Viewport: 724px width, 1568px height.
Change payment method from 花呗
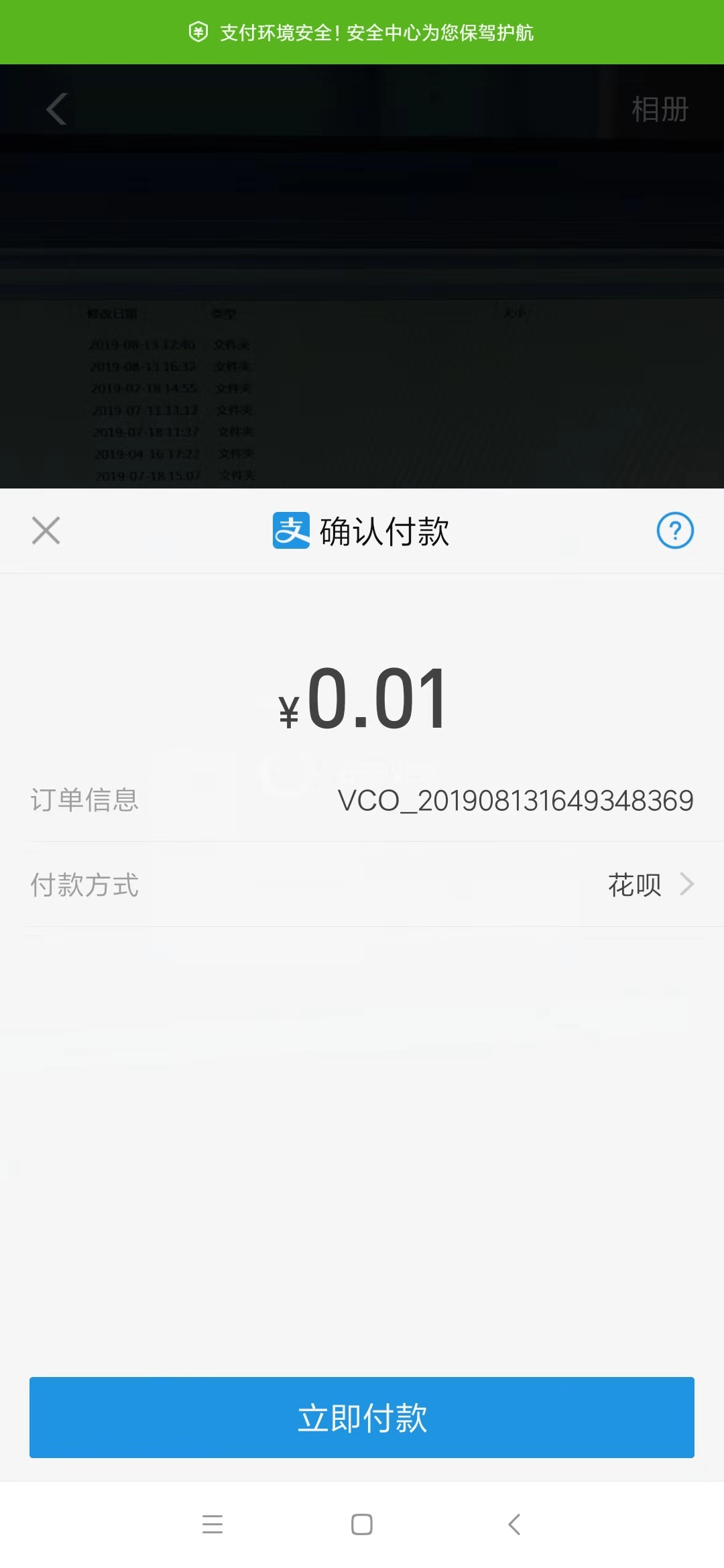[x=649, y=885]
